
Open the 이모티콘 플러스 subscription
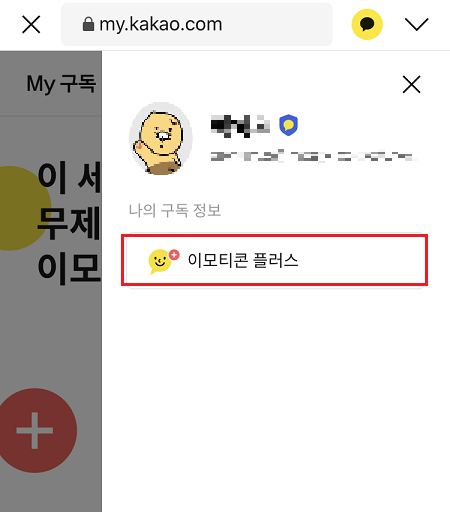click(x=274, y=260)
